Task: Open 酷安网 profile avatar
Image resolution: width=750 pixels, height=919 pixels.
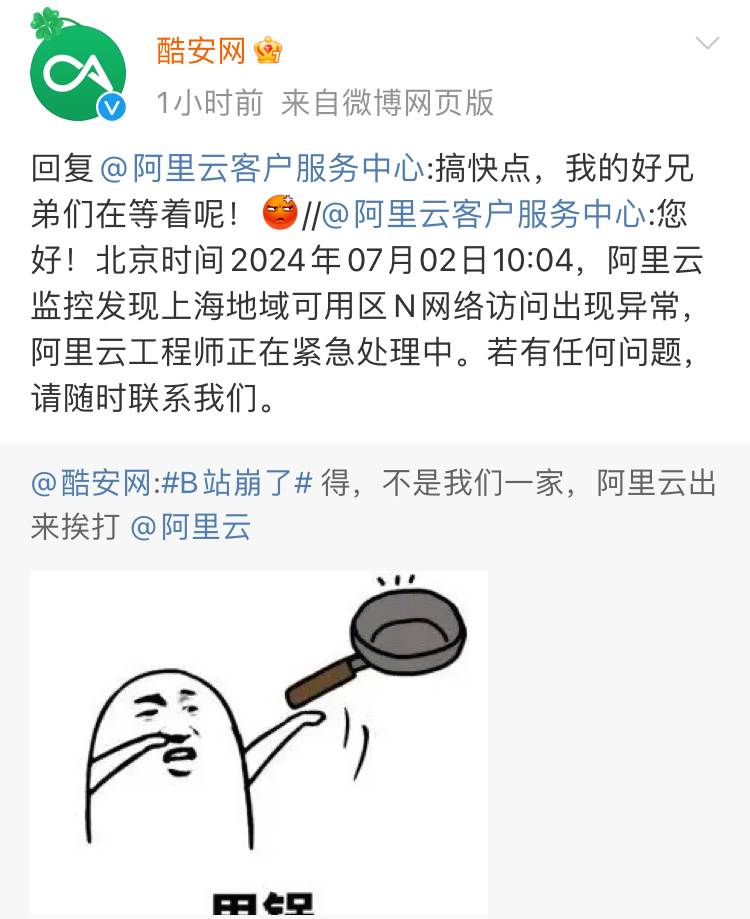Action: pyautogui.click(x=78, y=71)
